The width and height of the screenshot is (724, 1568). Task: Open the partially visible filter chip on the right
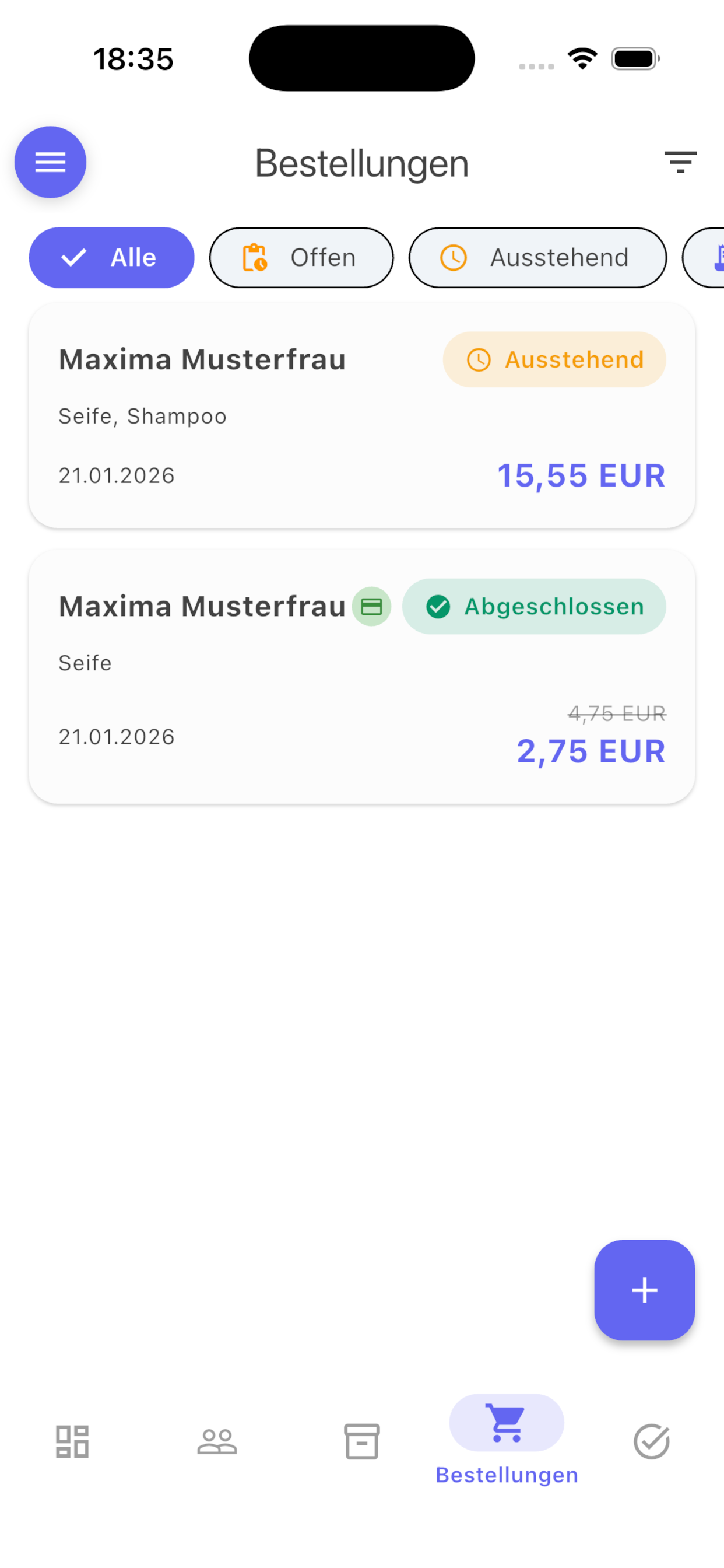(x=709, y=257)
